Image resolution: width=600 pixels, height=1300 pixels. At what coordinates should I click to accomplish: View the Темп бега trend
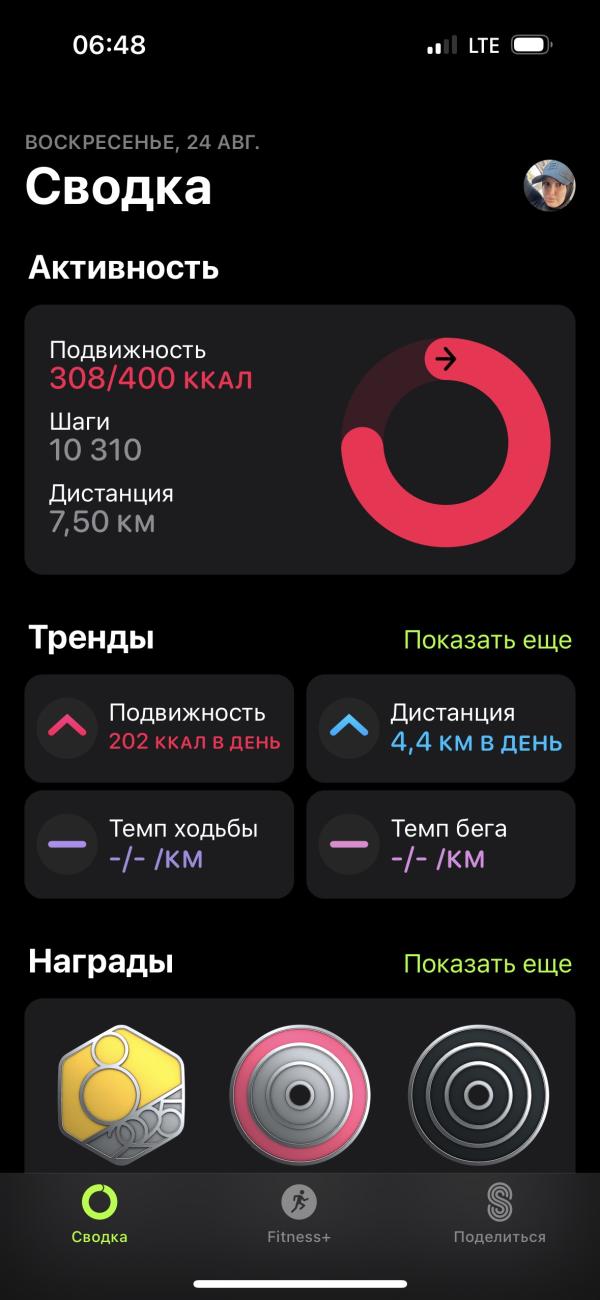pyautogui.click(x=440, y=844)
